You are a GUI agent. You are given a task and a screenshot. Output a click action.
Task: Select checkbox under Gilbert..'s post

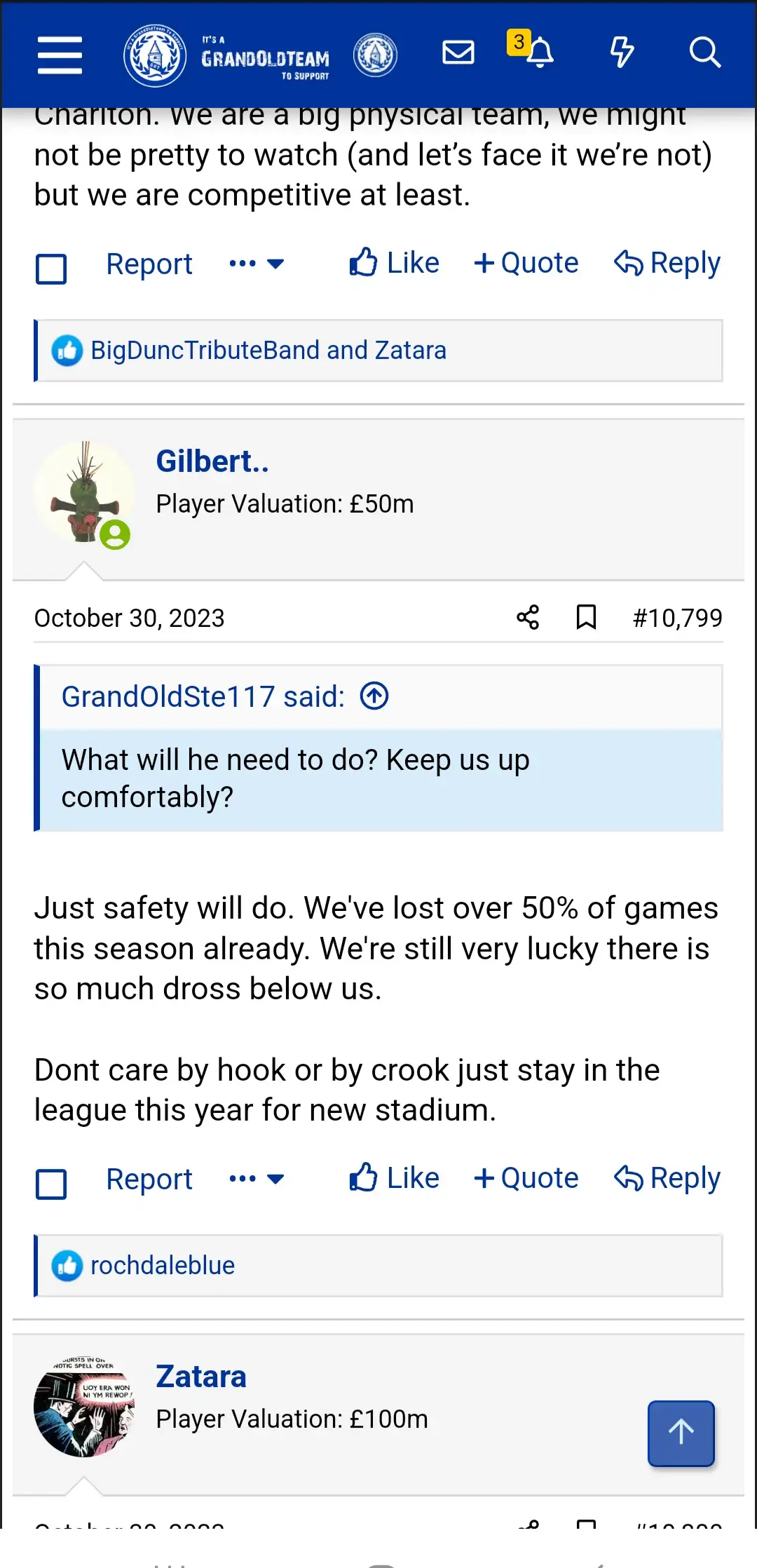pyautogui.click(x=51, y=1184)
